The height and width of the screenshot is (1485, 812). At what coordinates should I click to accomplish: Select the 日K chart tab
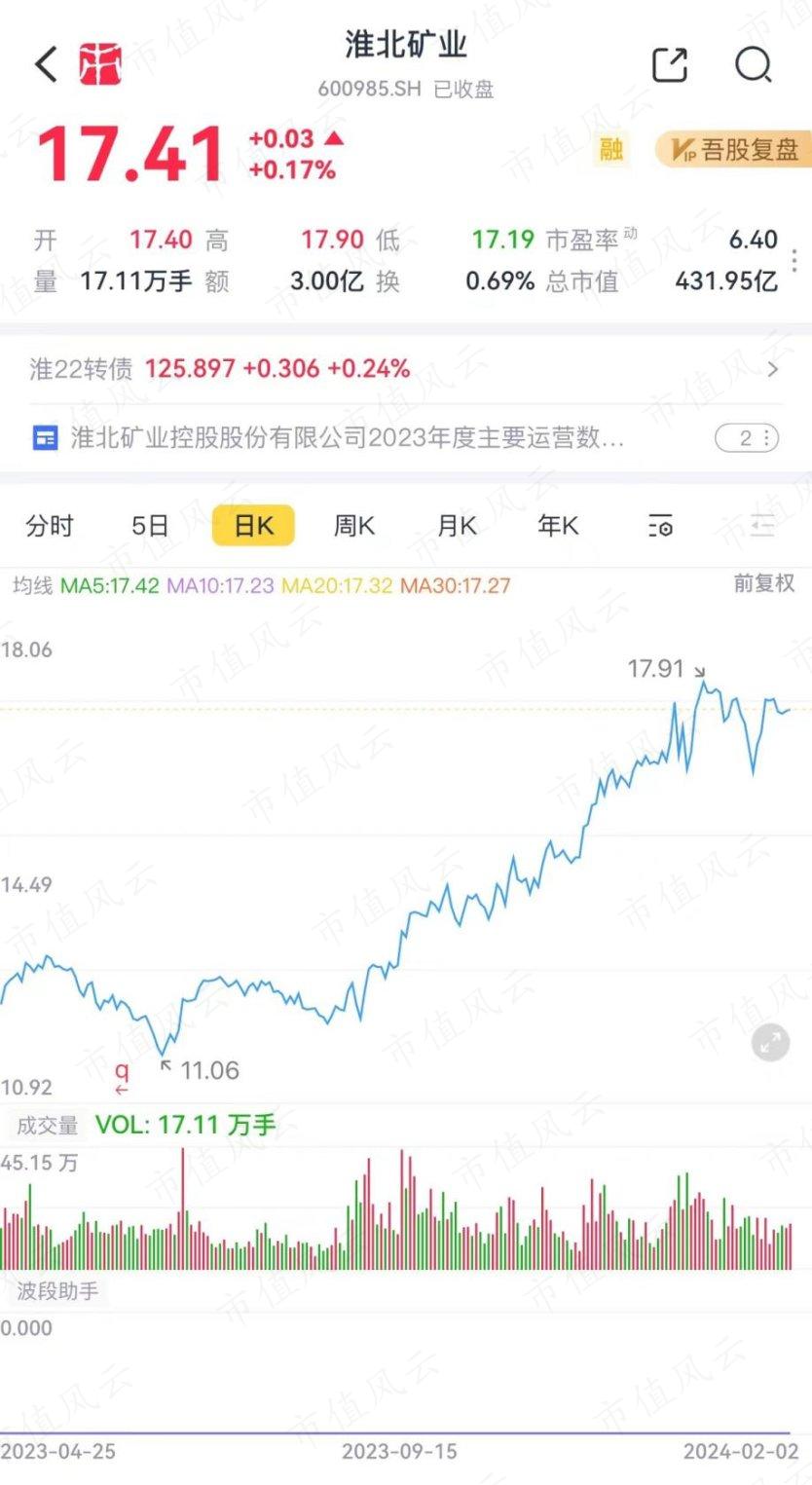(253, 526)
